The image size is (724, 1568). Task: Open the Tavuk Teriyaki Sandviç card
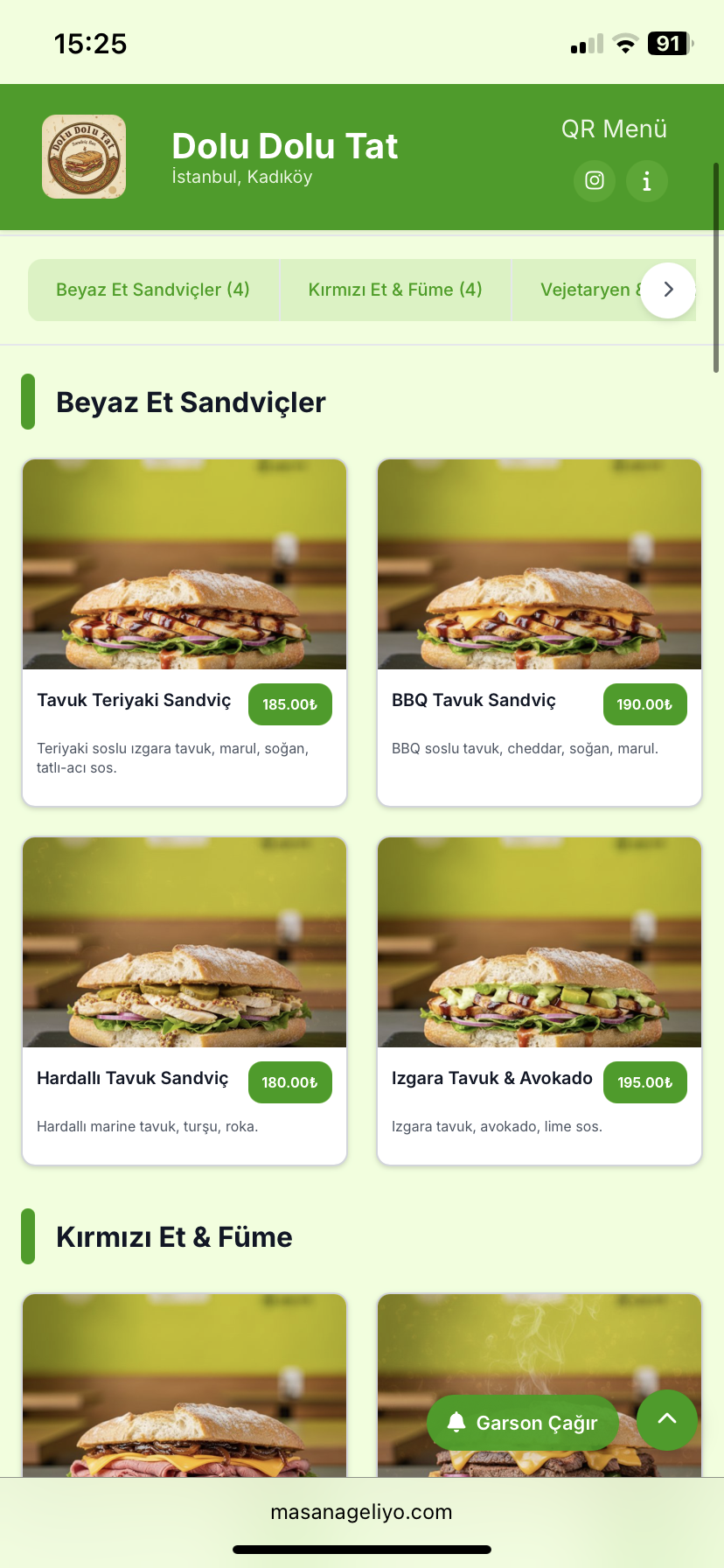pos(184,632)
